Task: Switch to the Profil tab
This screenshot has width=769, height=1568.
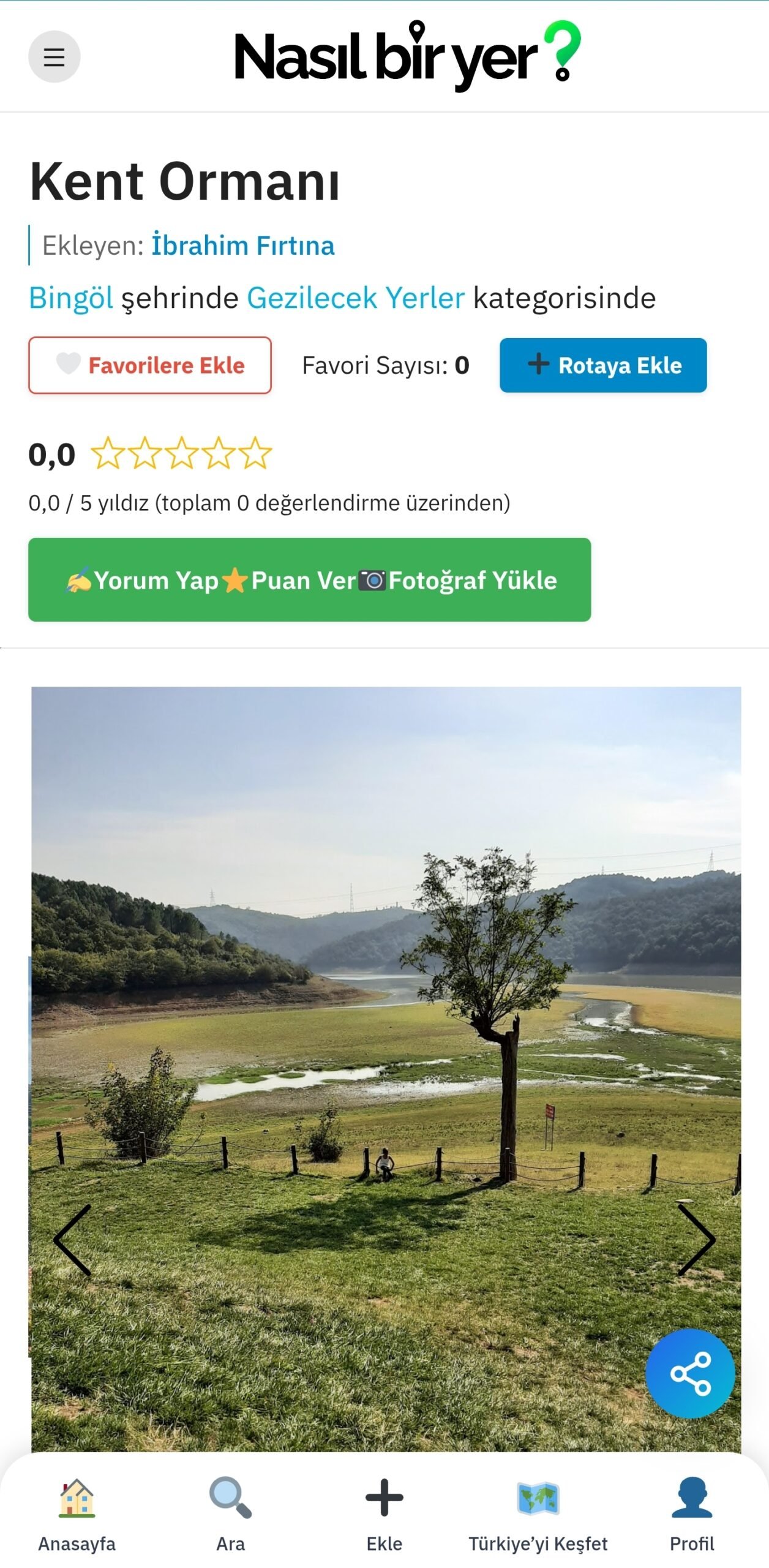Action: (692, 1514)
